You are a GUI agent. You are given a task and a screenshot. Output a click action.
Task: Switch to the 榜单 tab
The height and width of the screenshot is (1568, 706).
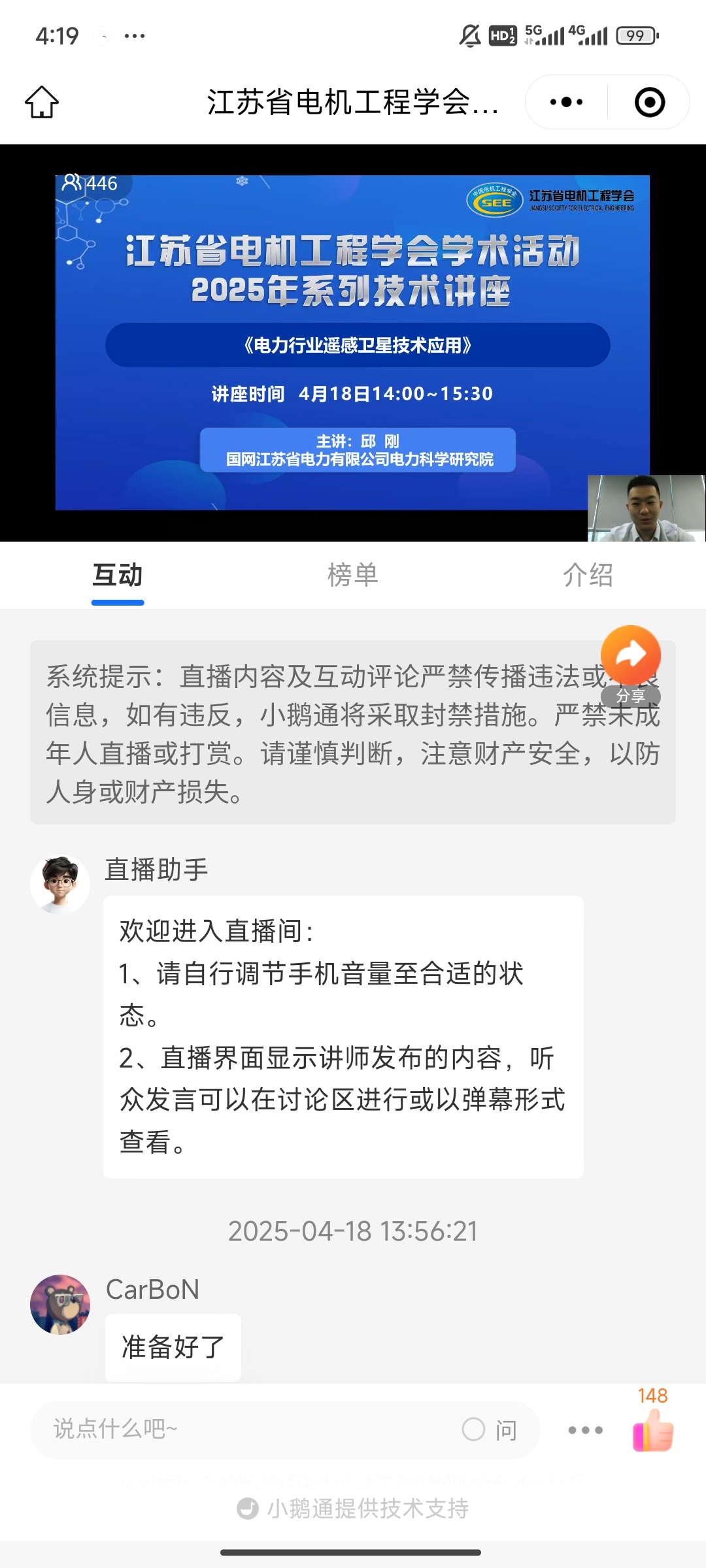[353, 575]
